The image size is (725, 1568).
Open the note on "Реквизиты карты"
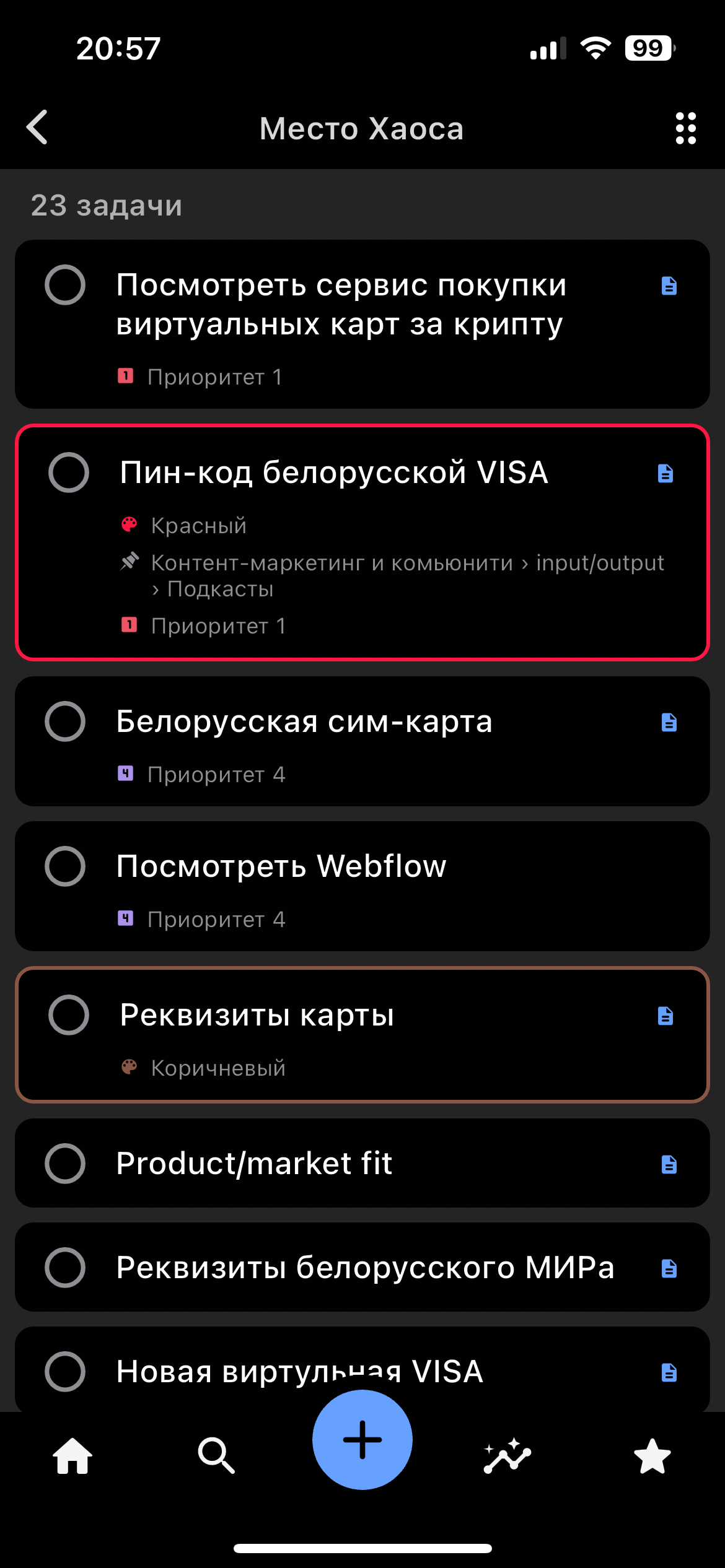665,1016
